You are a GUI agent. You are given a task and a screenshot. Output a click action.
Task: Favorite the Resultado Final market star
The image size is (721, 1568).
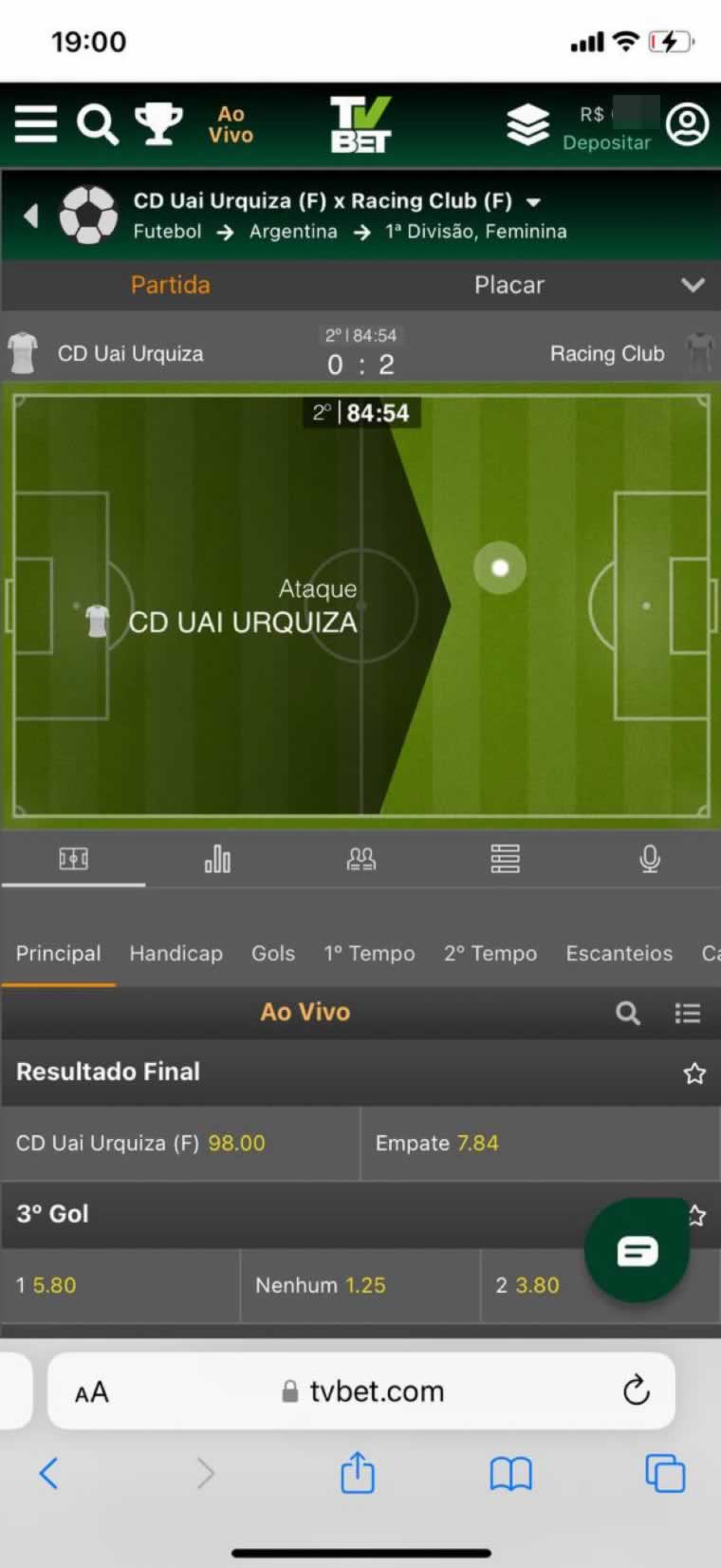pyautogui.click(x=694, y=1073)
